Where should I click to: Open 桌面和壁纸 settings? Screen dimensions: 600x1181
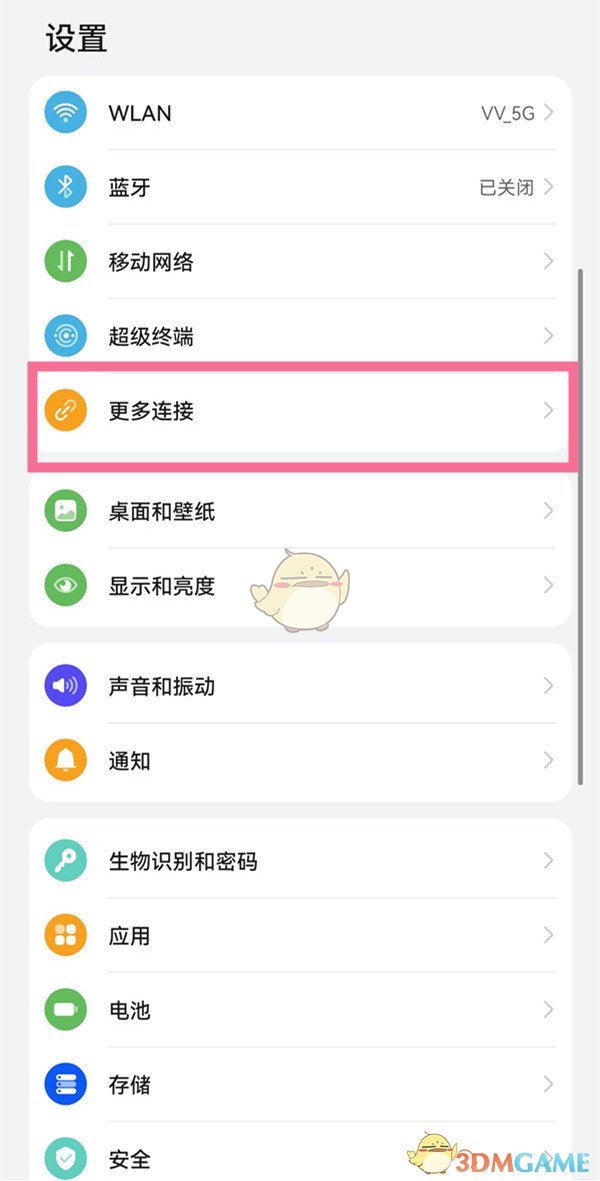click(300, 511)
